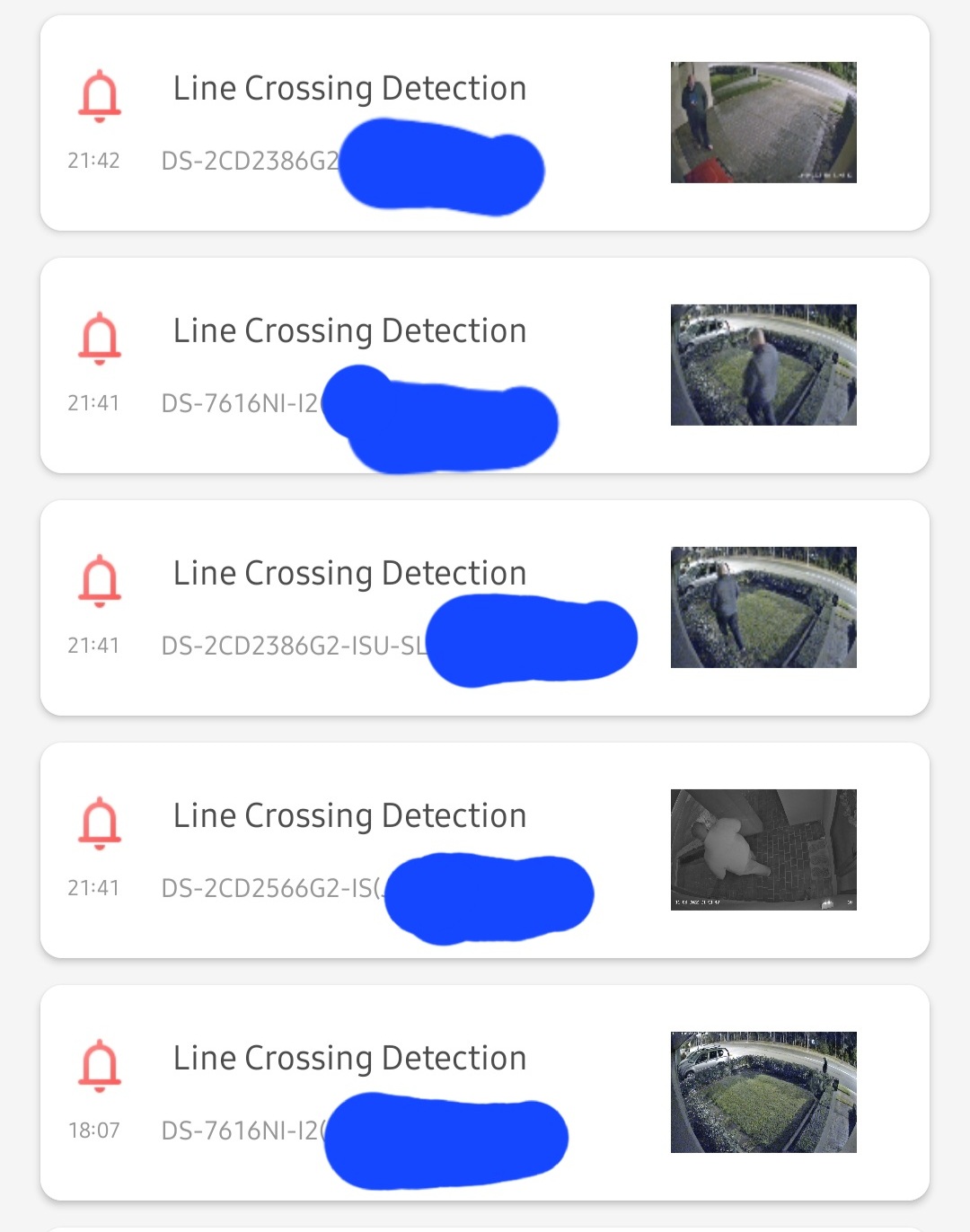Open the first Line Crossing Detection event
The image size is (970, 1232).
[x=349, y=88]
